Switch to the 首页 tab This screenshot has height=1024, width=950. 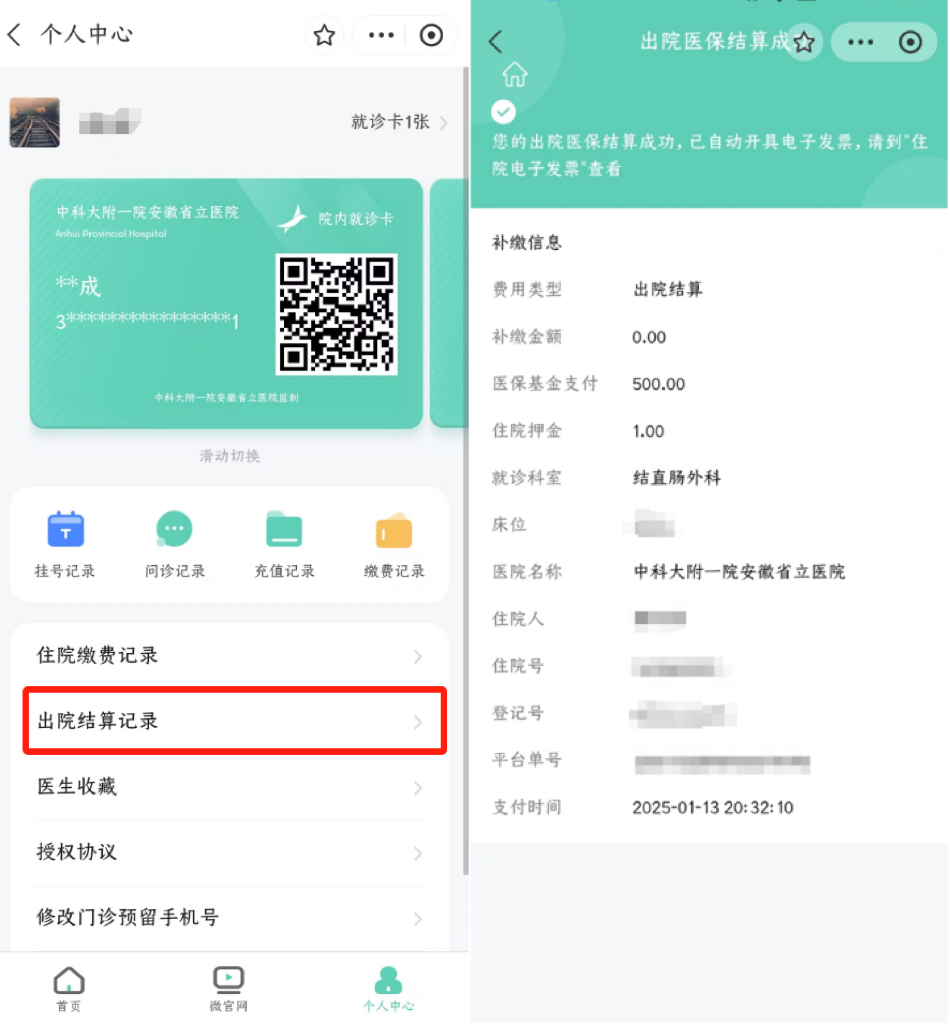69,988
